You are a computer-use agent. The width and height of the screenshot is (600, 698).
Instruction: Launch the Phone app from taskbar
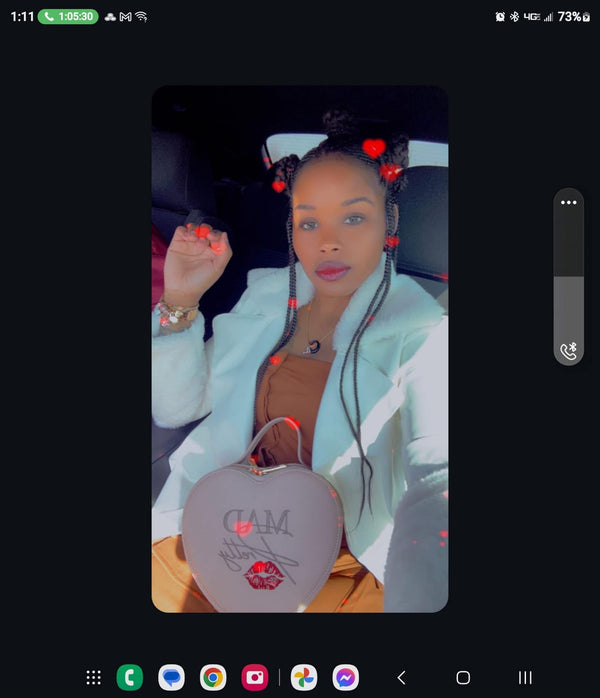(x=130, y=677)
